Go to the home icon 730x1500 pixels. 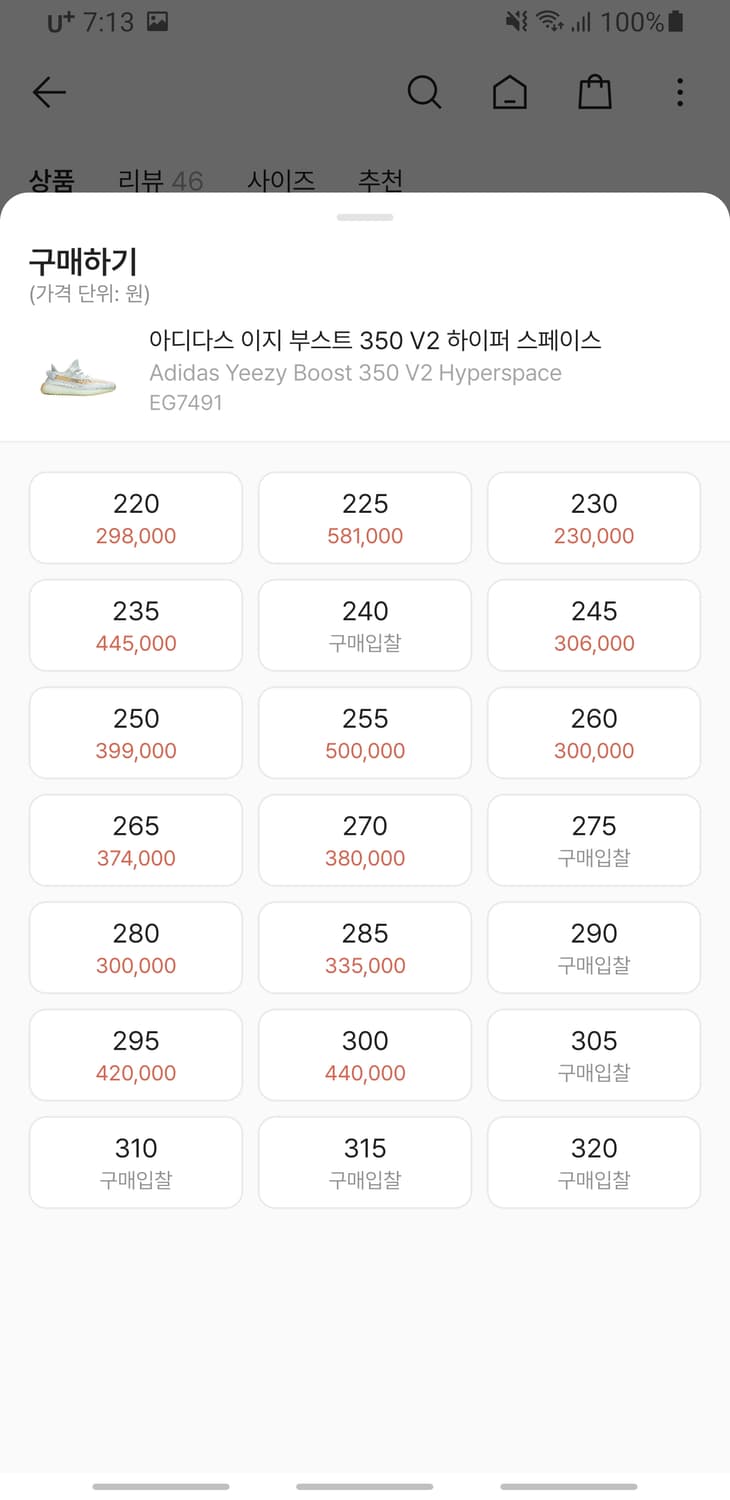pyautogui.click(x=509, y=91)
